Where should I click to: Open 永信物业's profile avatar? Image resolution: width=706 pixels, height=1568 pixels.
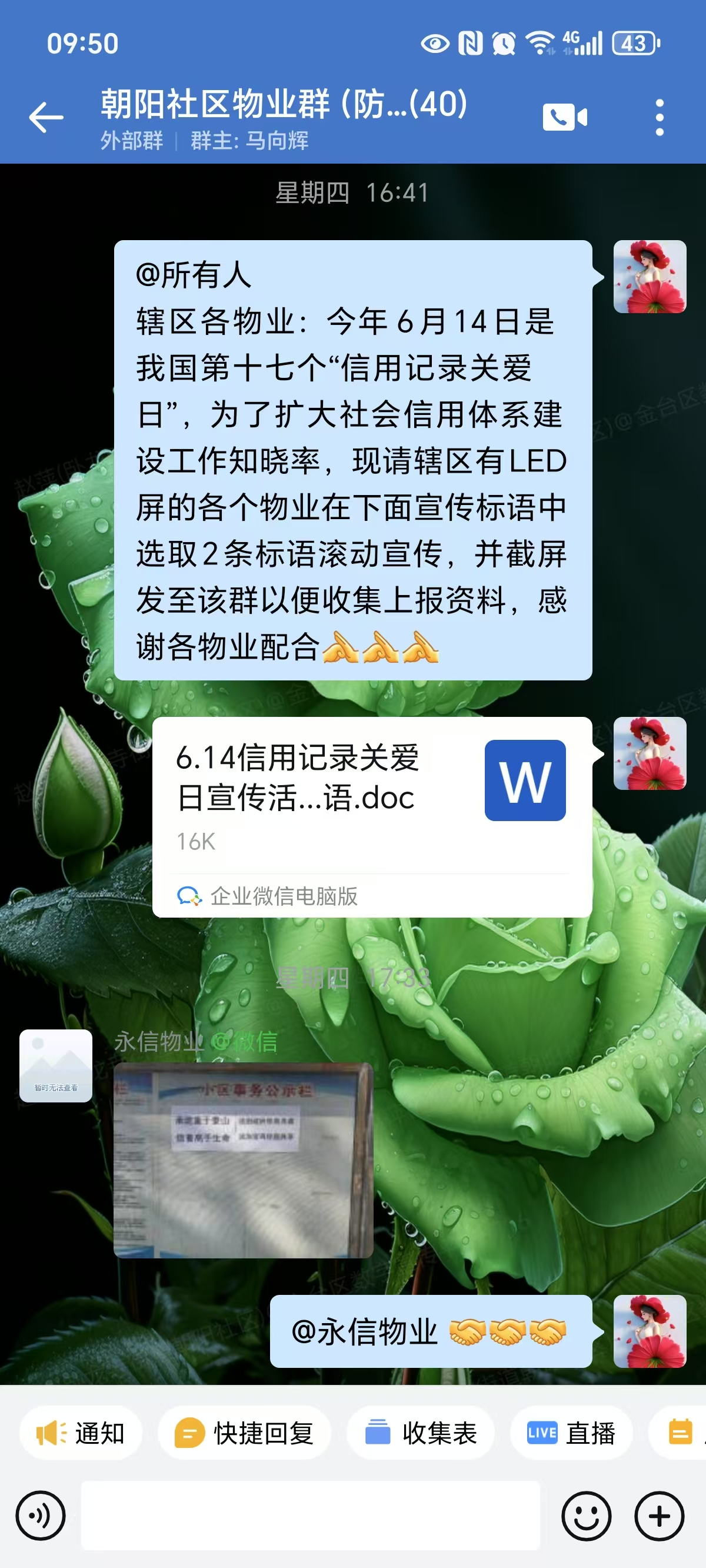[x=56, y=1065]
